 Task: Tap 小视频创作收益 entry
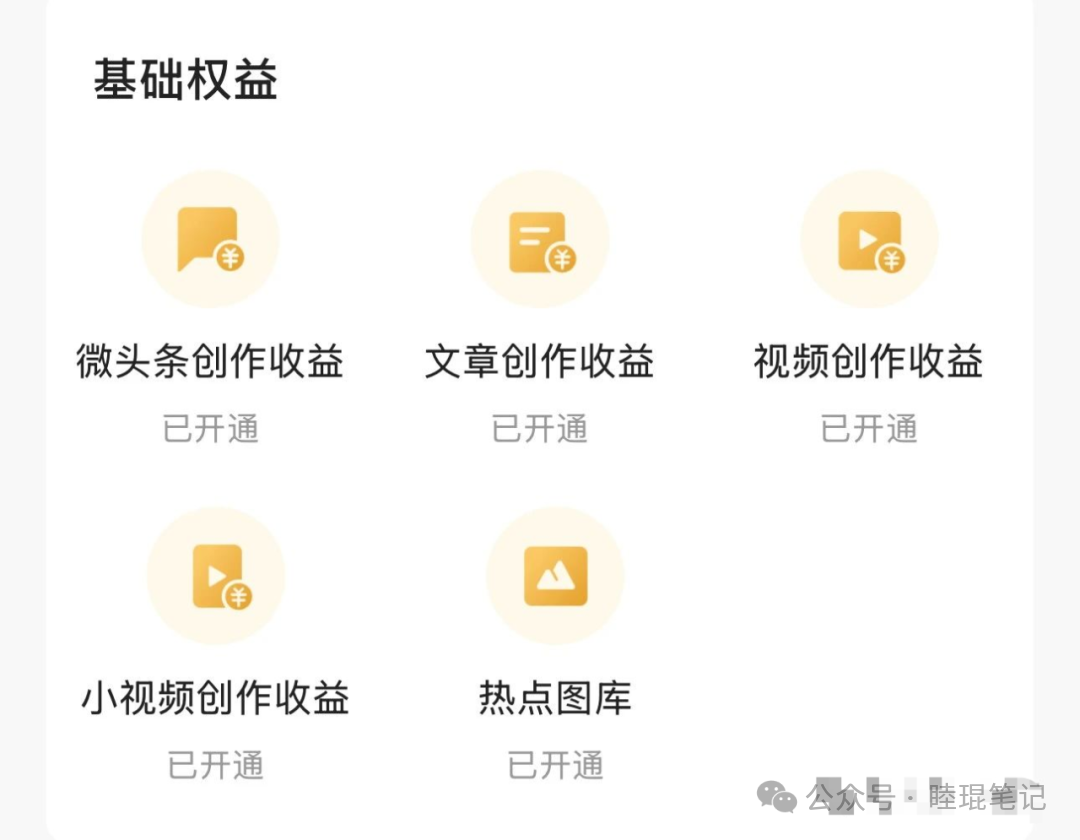click(216, 576)
